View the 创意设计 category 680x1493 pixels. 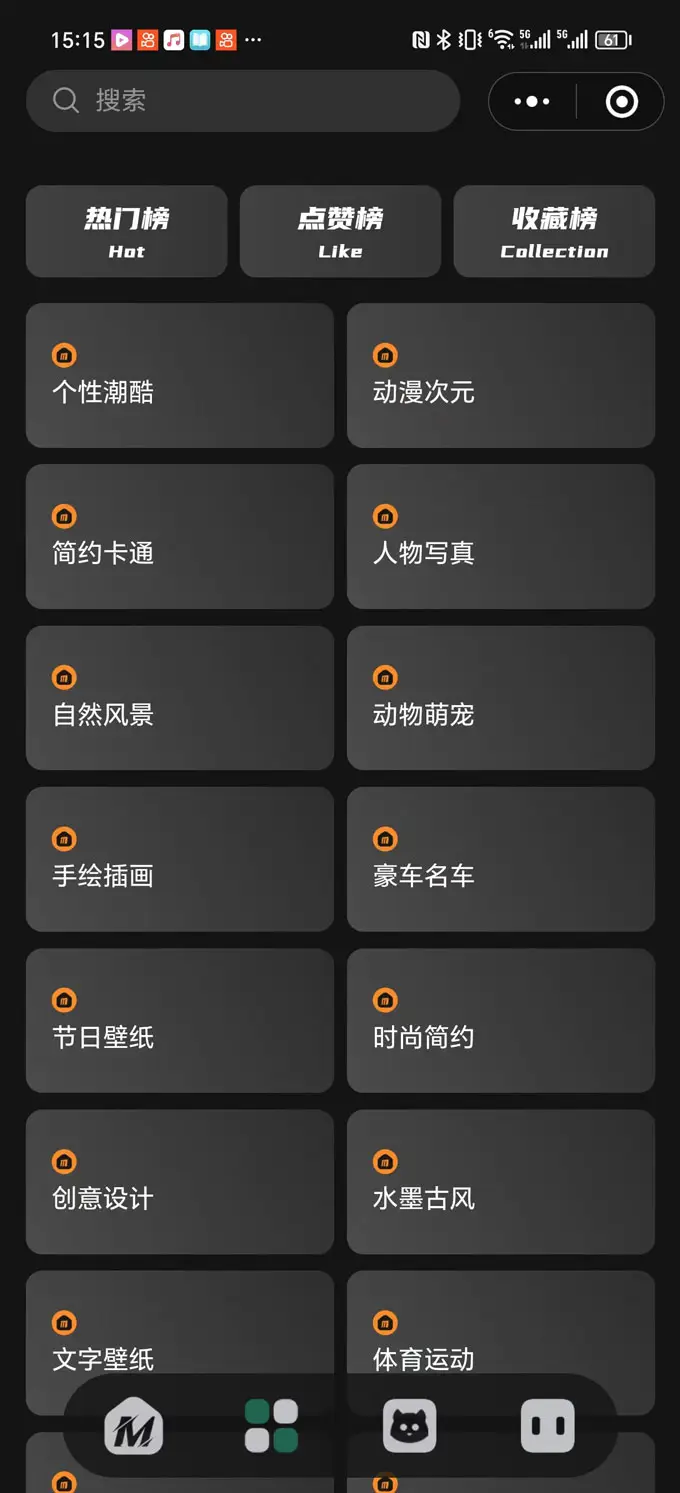pyautogui.click(x=180, y=1181)
